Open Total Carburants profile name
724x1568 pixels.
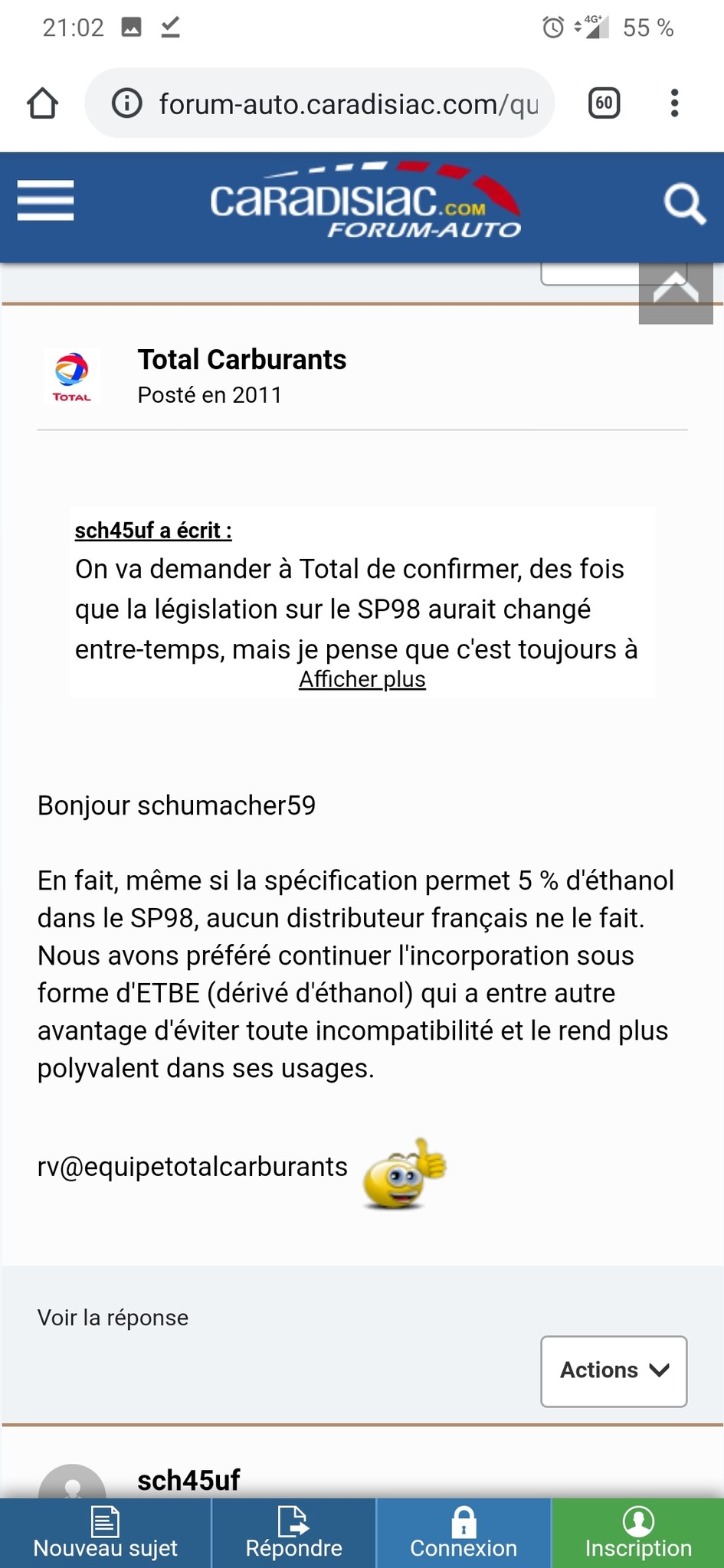(242, 359)
